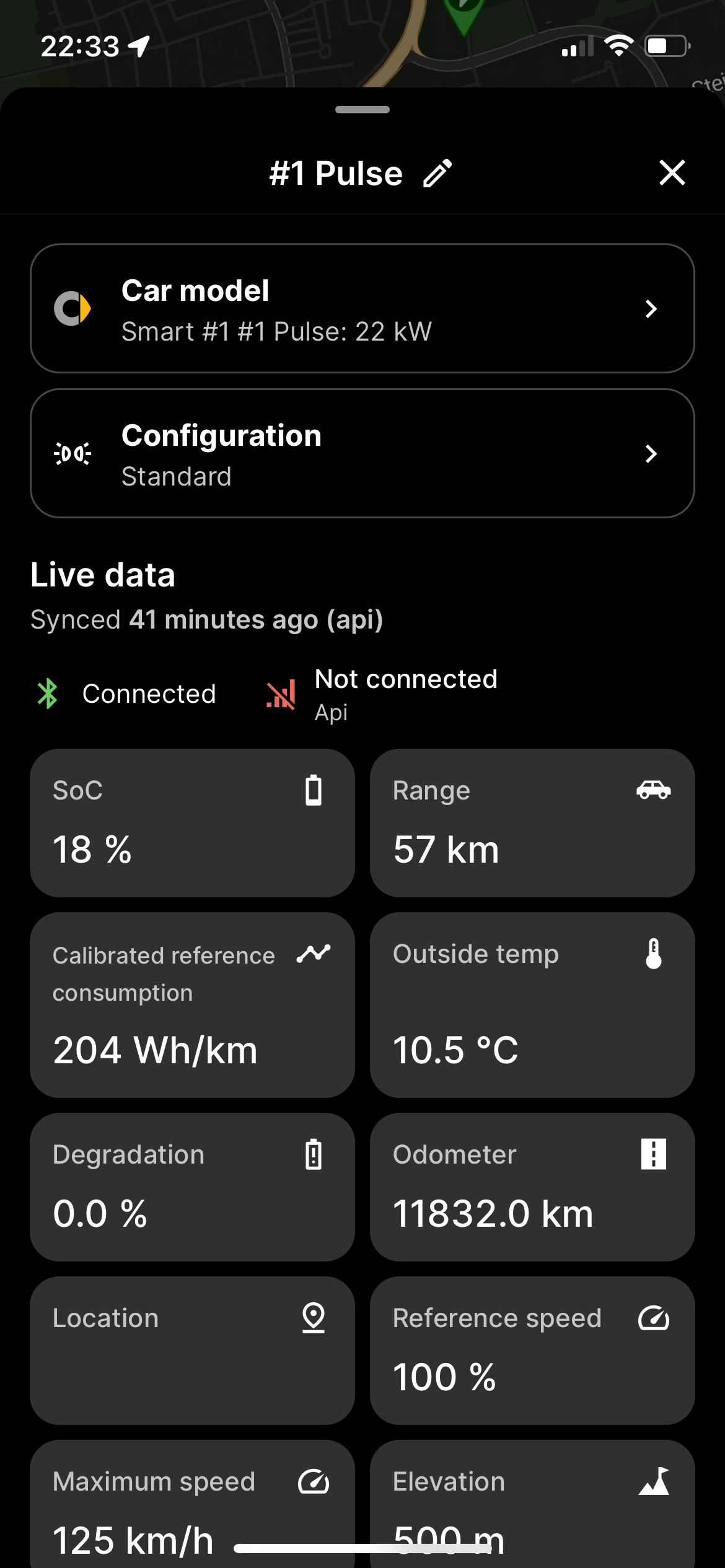Open the Reference speed card
This screenshot has height=1568, width=725.
(x=532, y=1350)
